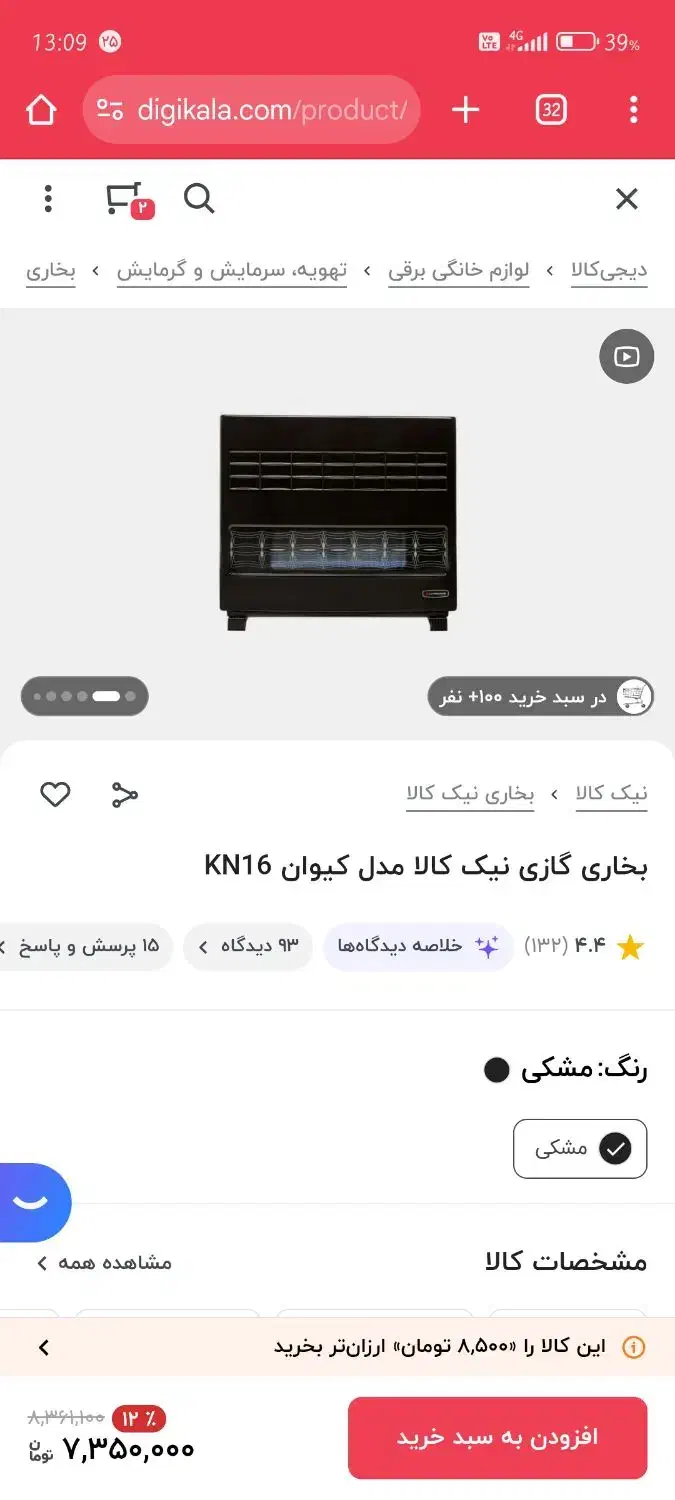
Task: Open the Digikala page options menu
Action: pos(48,199)
